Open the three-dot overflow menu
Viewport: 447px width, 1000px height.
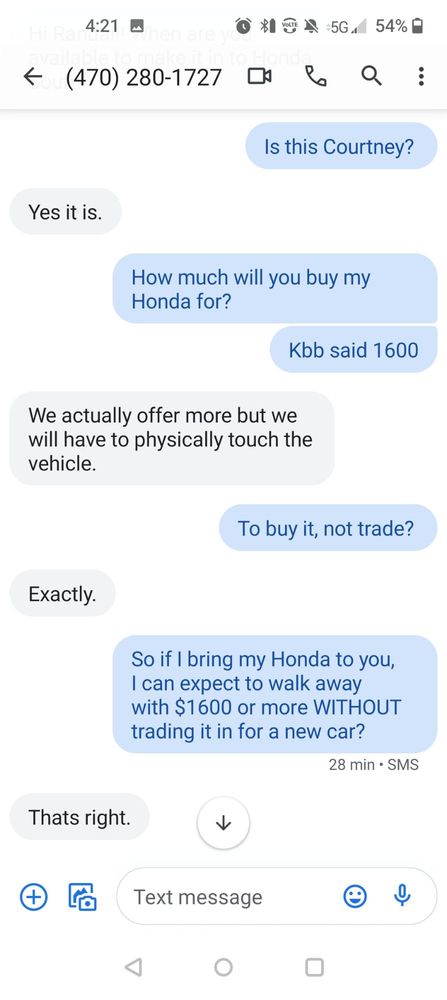click(x=421, y=77)
